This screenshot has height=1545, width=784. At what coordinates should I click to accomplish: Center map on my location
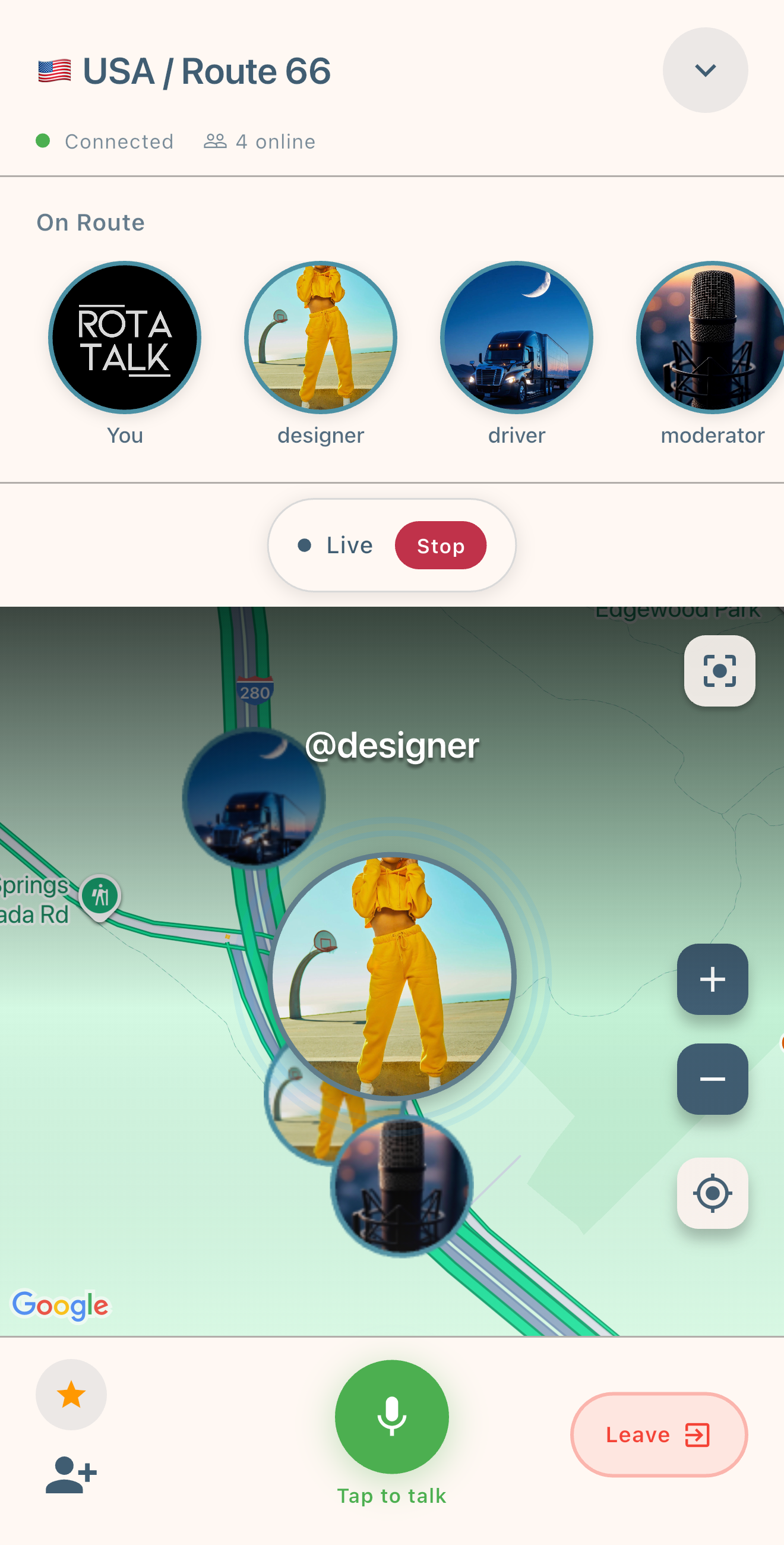[712, 1193]
